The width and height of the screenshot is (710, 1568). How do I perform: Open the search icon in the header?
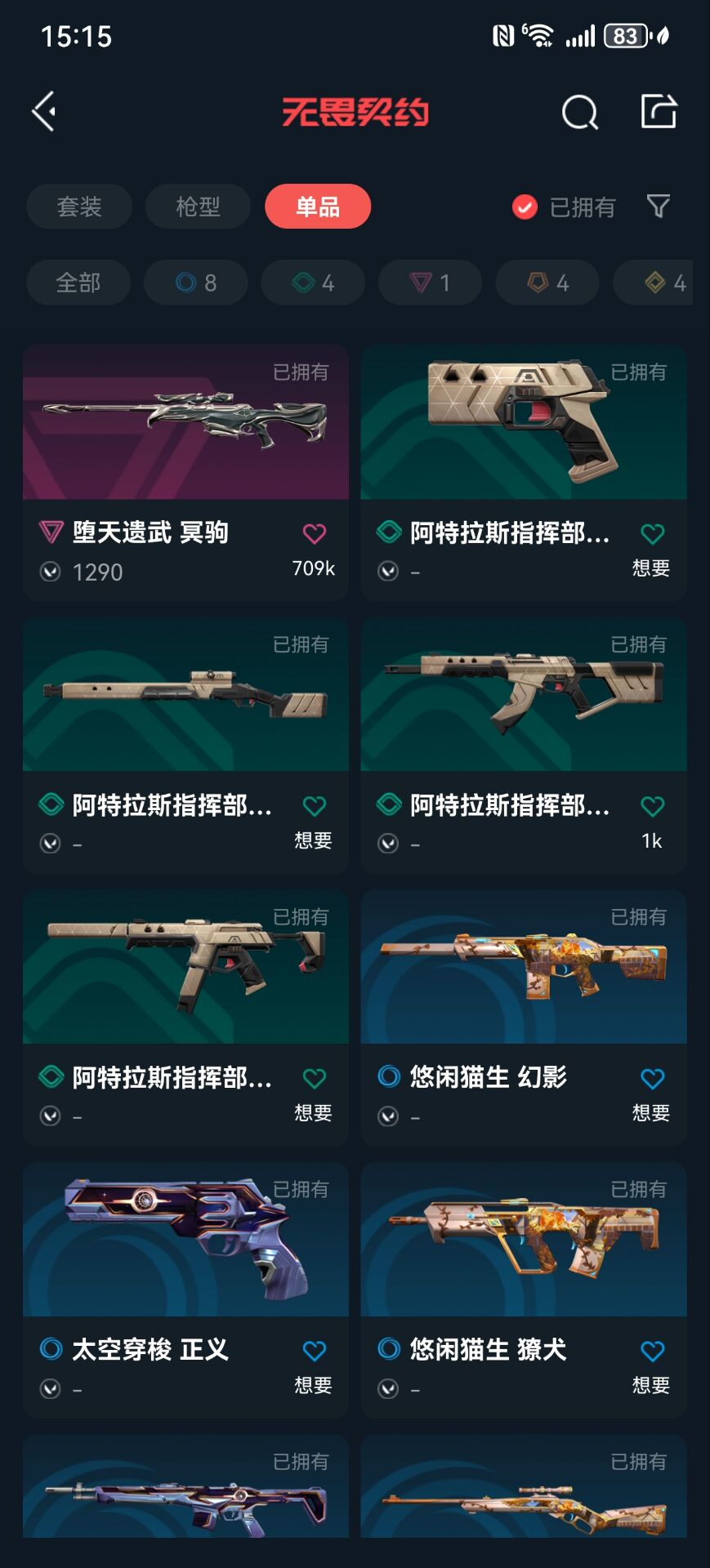(x=579, y=112)
